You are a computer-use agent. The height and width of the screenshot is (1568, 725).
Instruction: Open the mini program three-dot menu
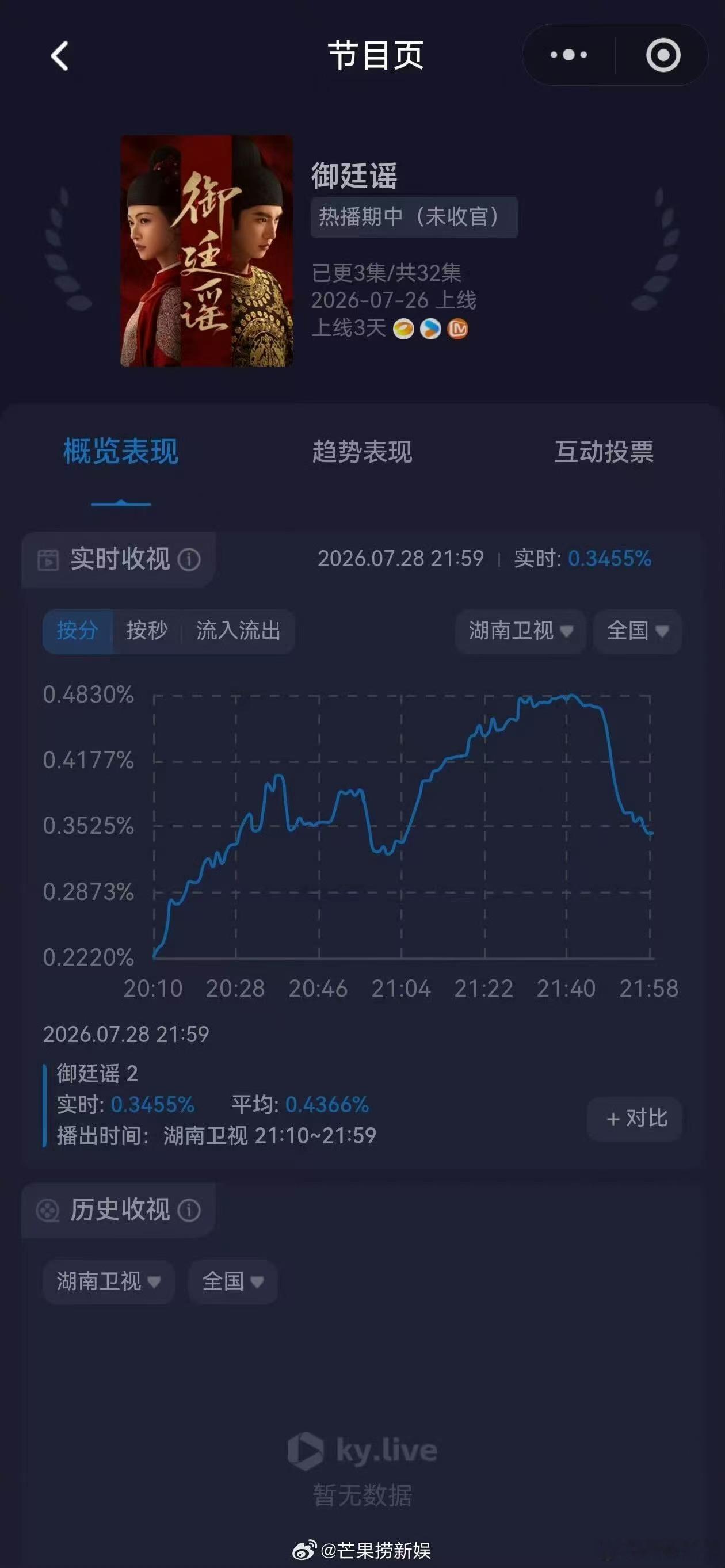tap(568, 55)
